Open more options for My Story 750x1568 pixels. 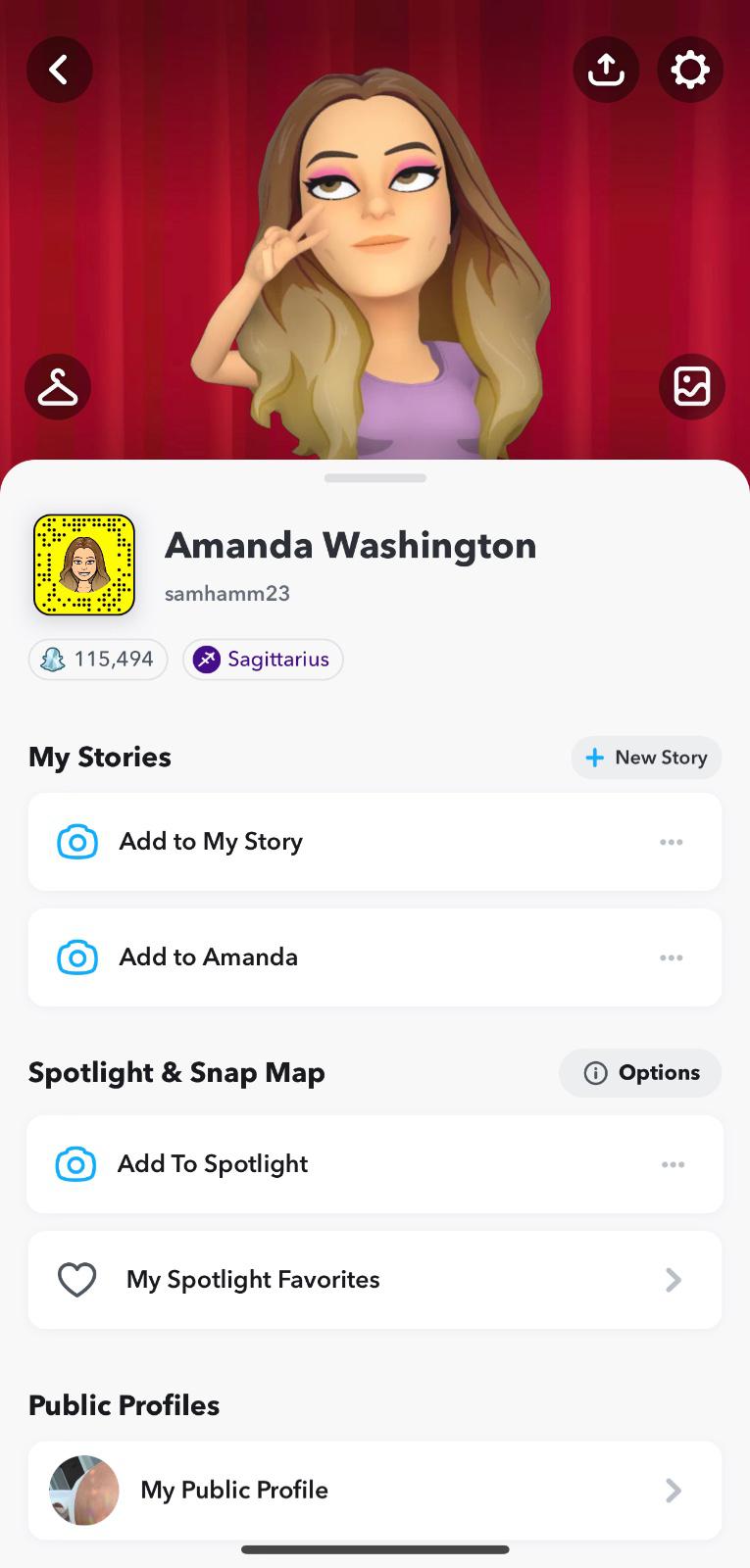coord(672,842)
